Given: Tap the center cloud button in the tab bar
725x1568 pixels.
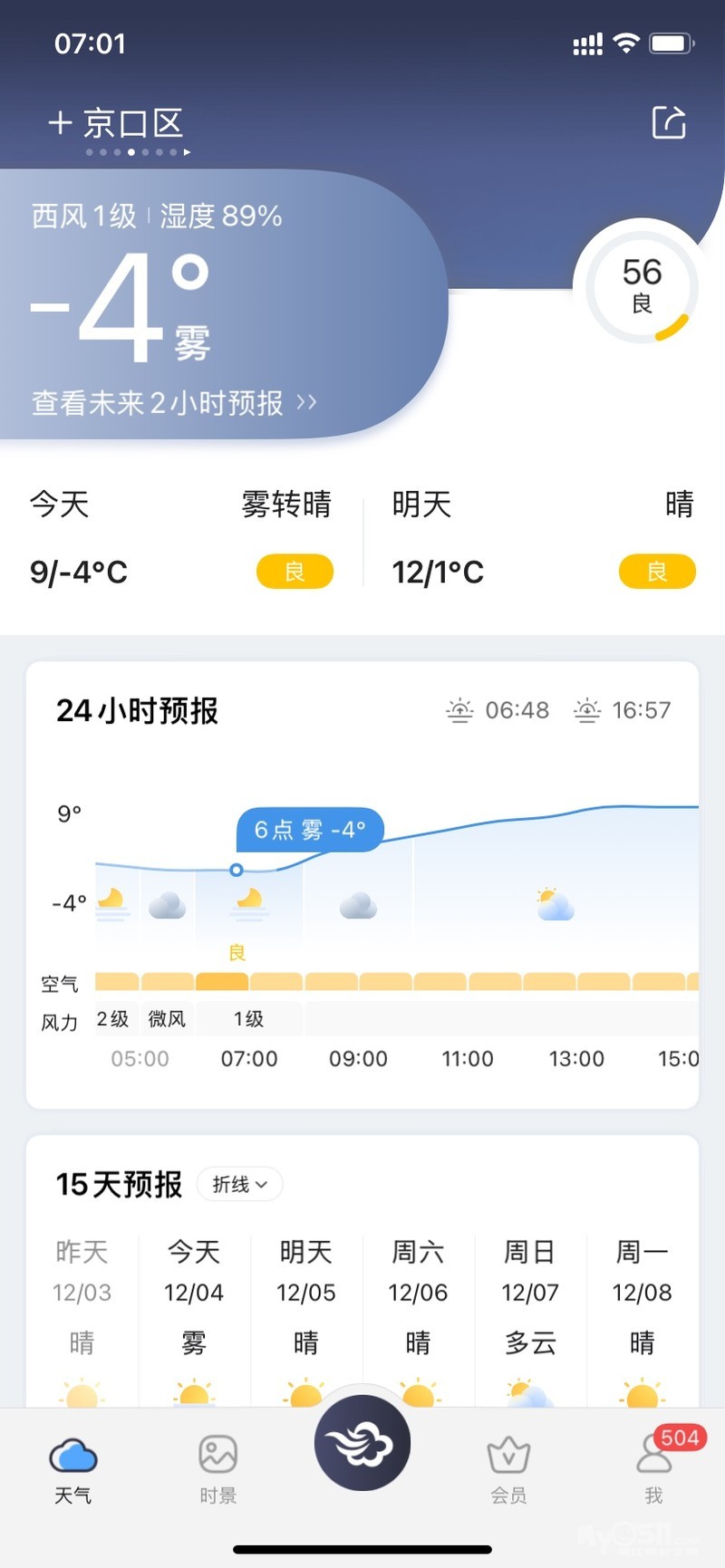Looking at the screenshot, I should point(362,1443).
